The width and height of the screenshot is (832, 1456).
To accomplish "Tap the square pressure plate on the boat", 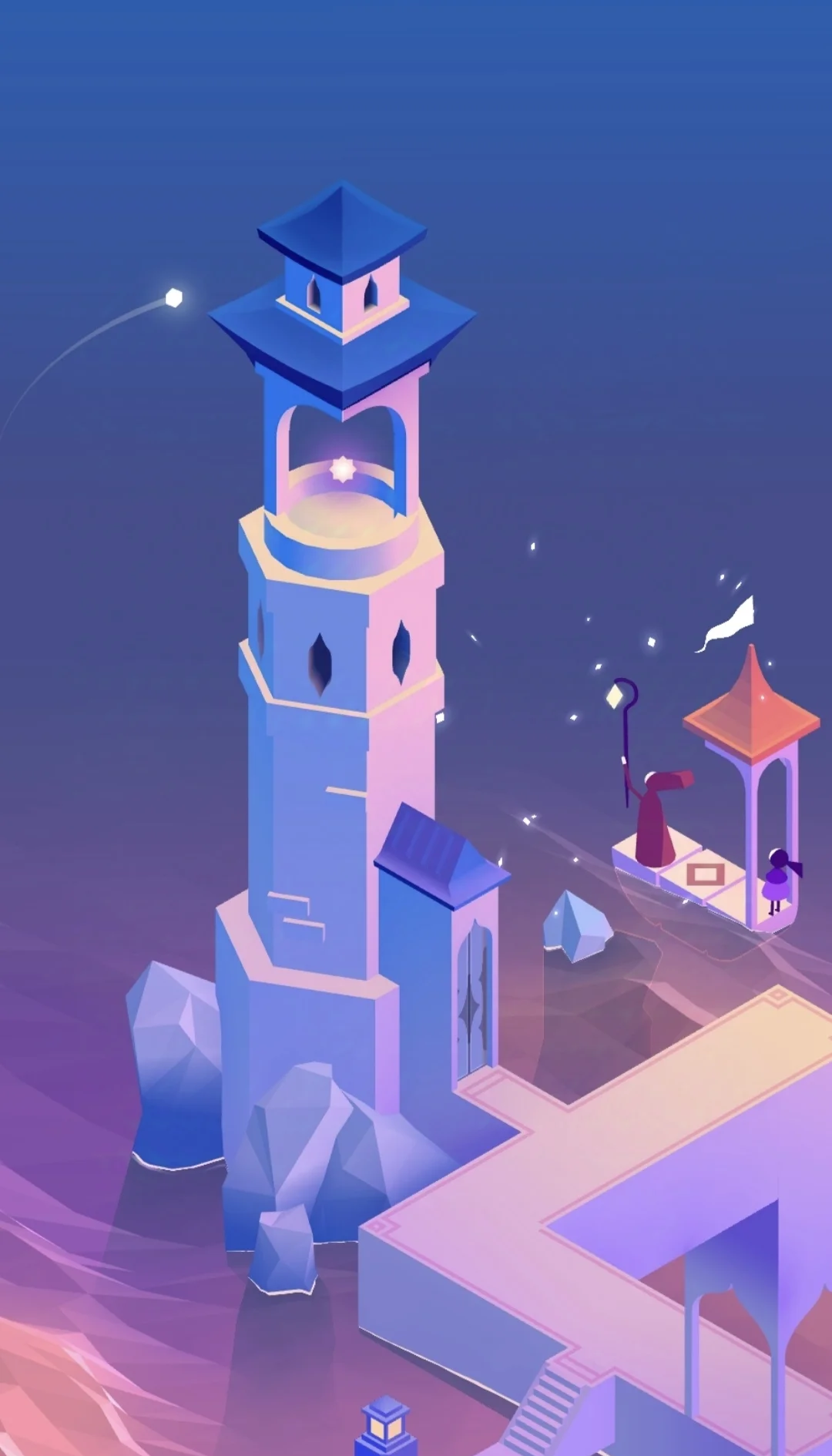I will click(704, 874).
